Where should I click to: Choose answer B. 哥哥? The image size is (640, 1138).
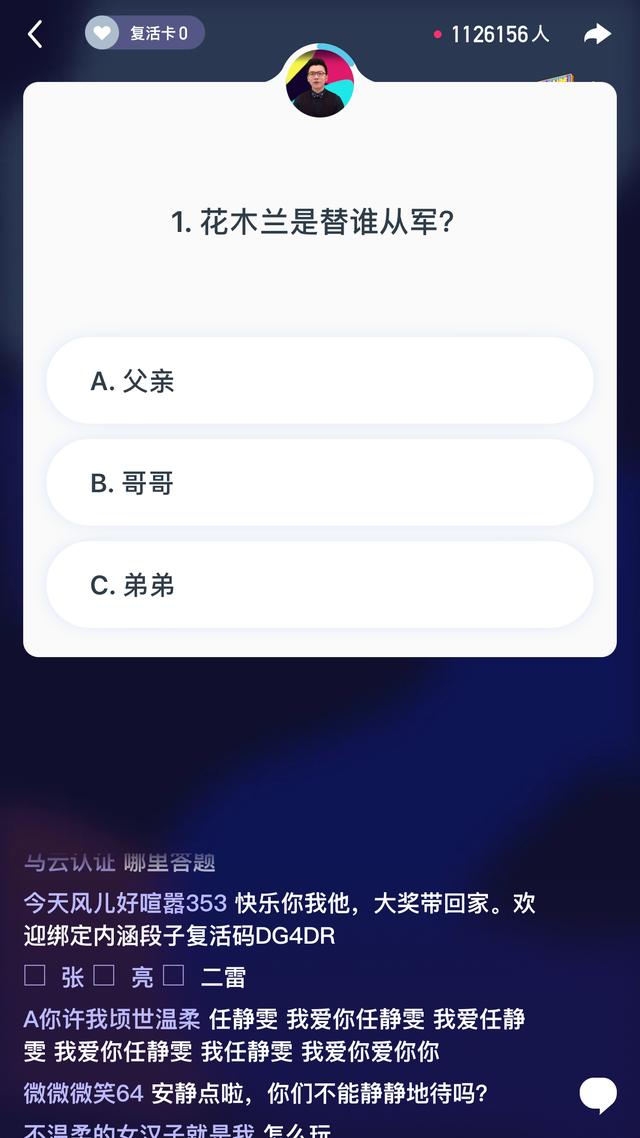[320, 483]
